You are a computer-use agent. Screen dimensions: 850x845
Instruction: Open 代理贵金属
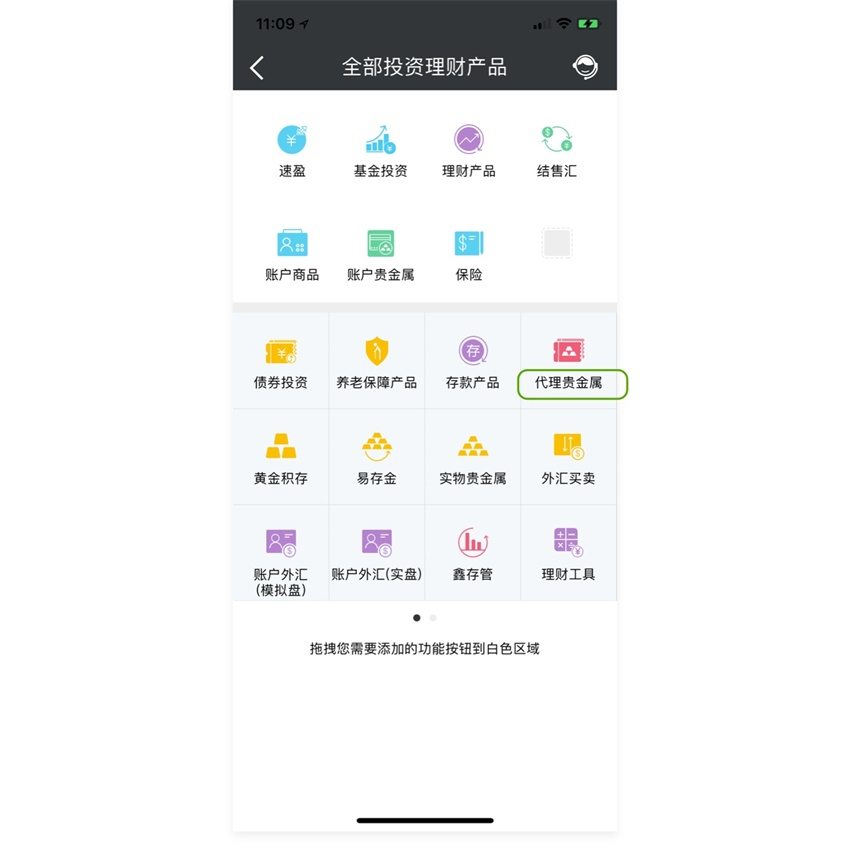pos(569,363)
